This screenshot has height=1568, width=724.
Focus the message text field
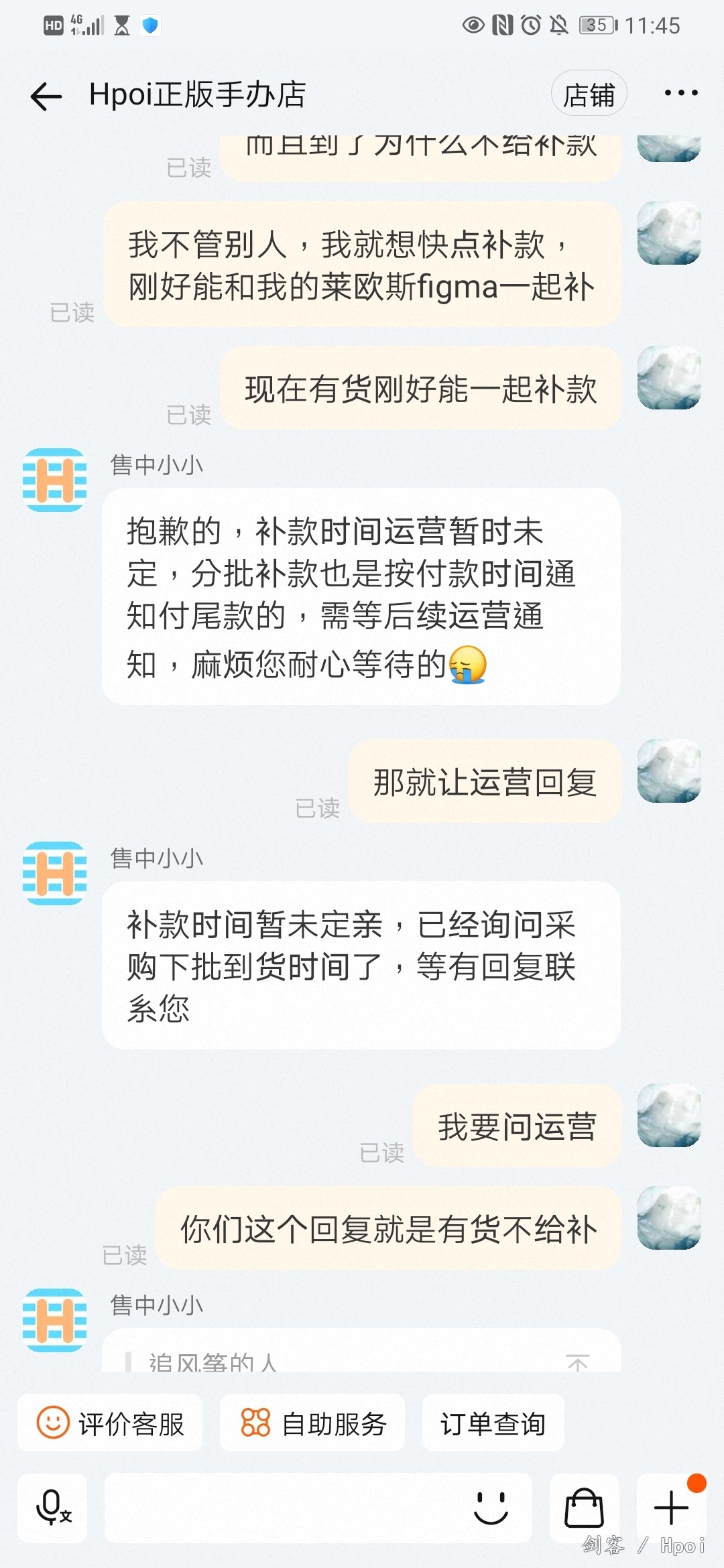[x=282, y=1508]
